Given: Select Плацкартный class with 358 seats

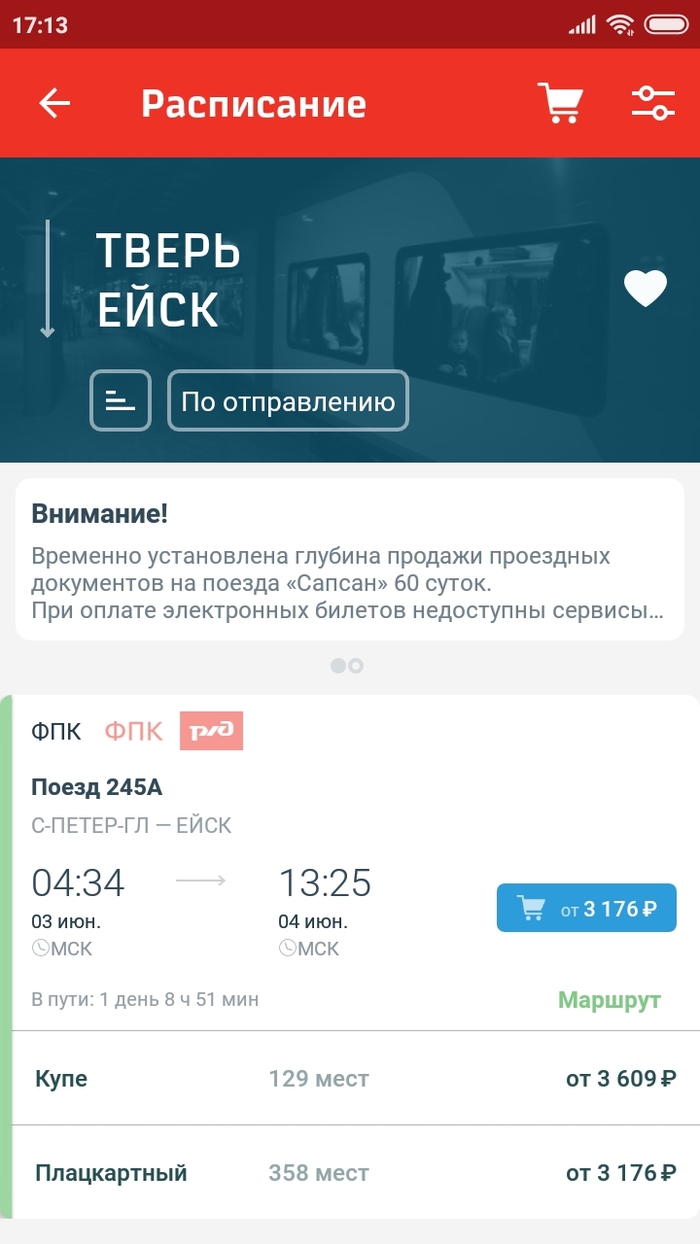Looking at the screenshot, I should (x=355, y=1173).
